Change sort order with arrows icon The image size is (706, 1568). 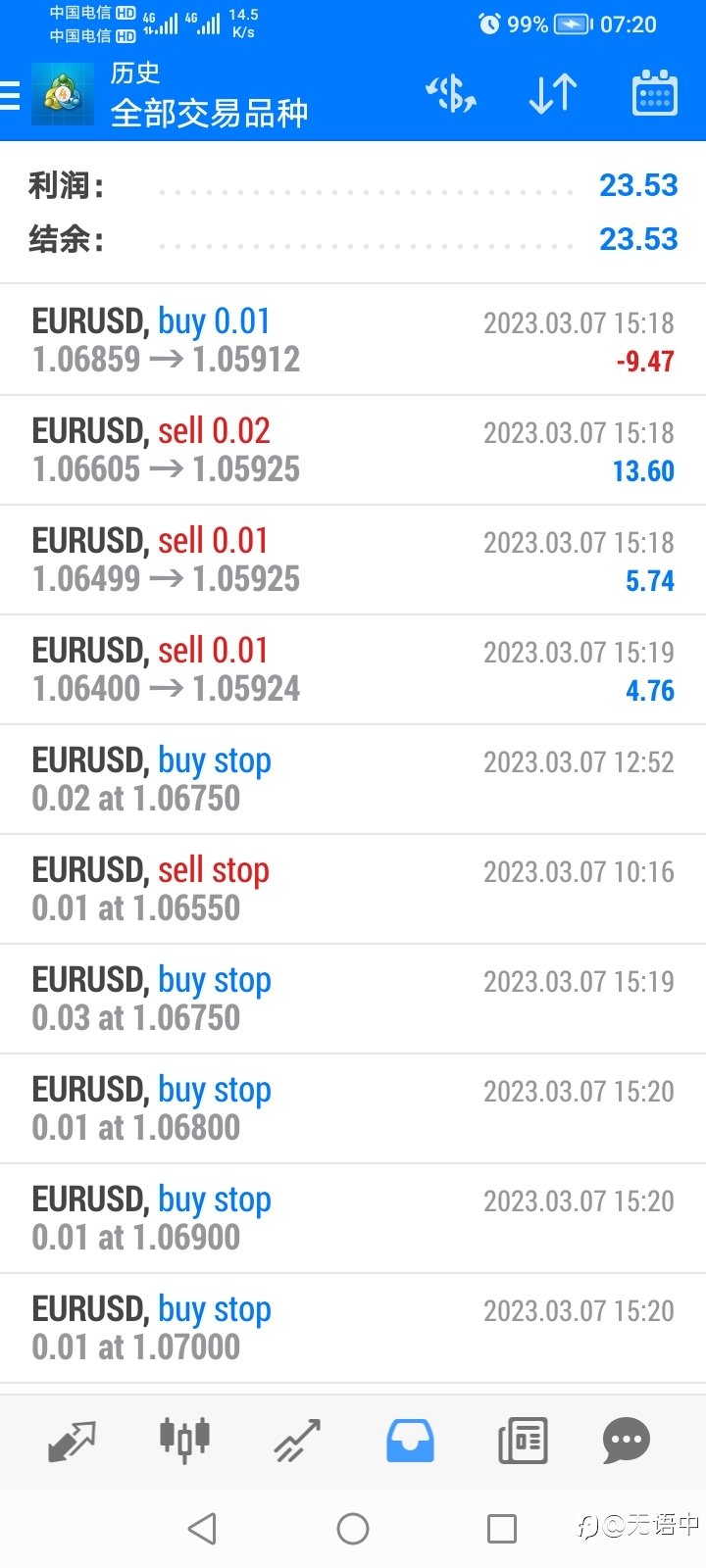click(553, 94)
